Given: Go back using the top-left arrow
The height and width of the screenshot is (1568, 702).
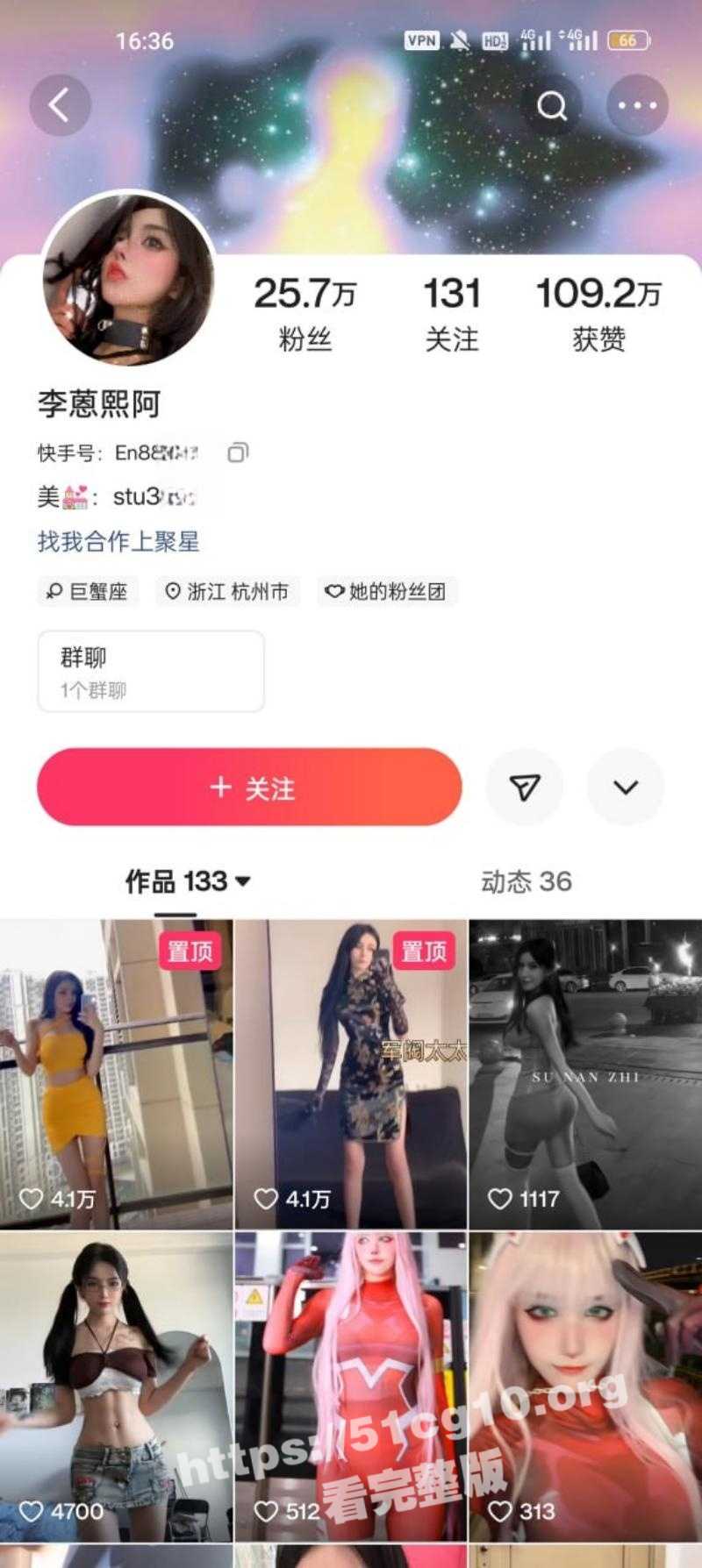Looking at the screenshot, I should click(x=60, y=105).
